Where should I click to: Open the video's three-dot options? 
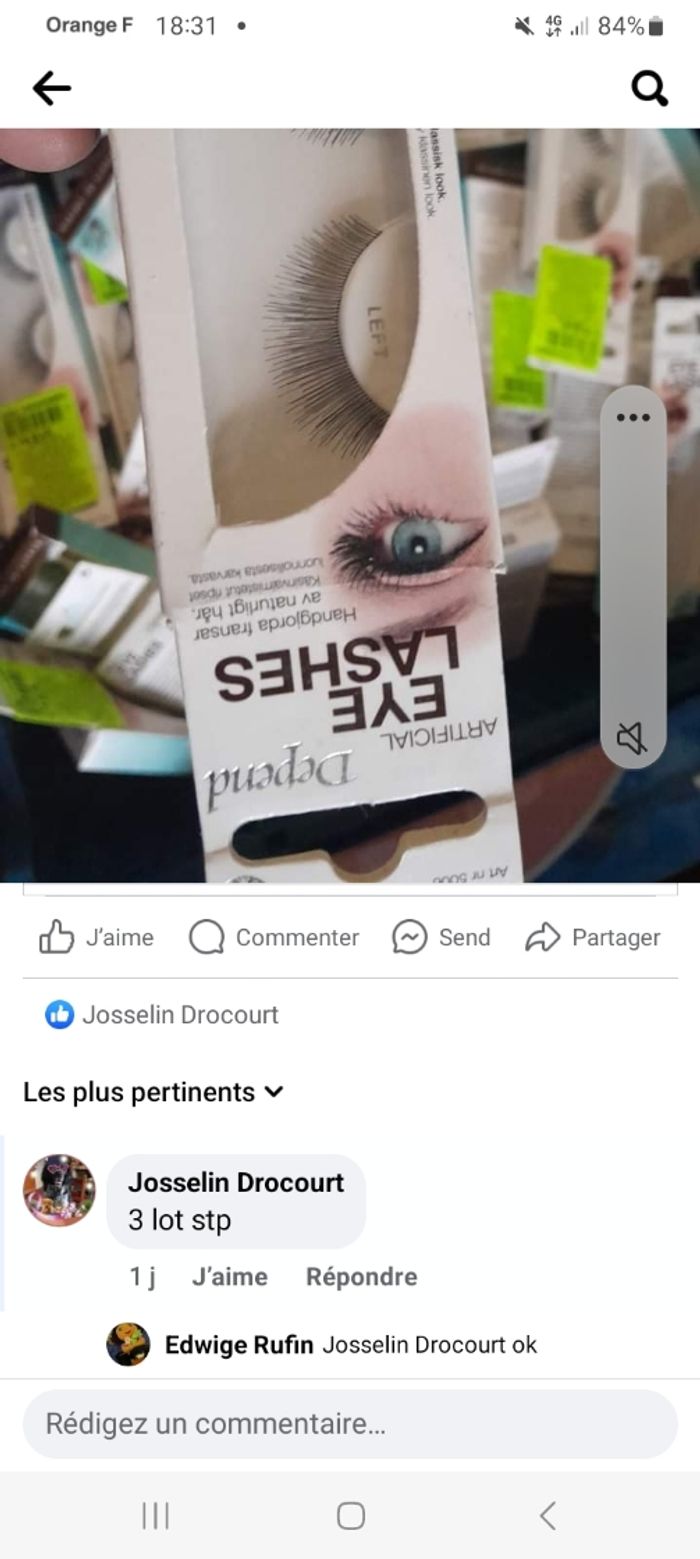[x=632, y=417]
